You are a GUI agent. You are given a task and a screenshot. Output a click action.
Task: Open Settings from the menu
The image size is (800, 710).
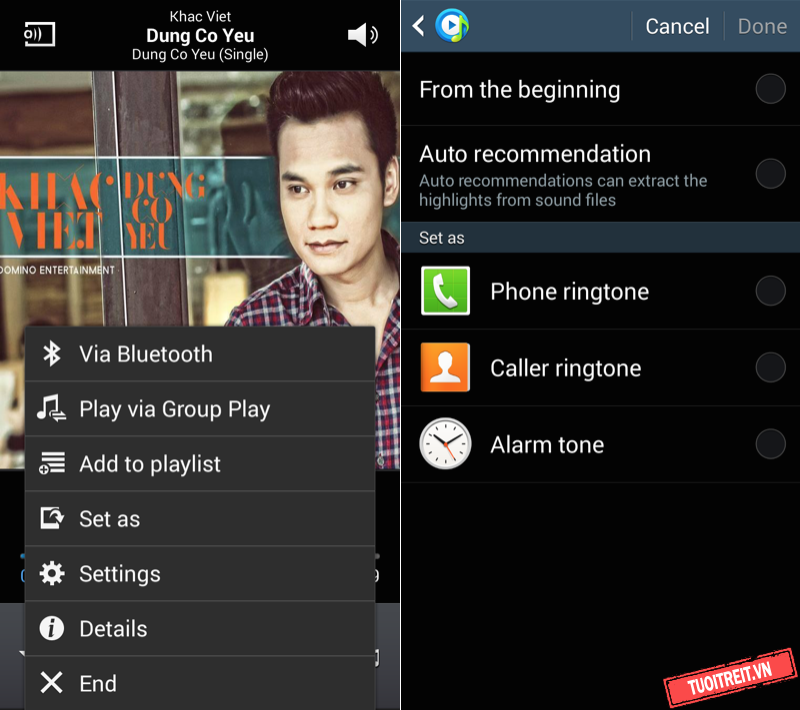(200, 574)
